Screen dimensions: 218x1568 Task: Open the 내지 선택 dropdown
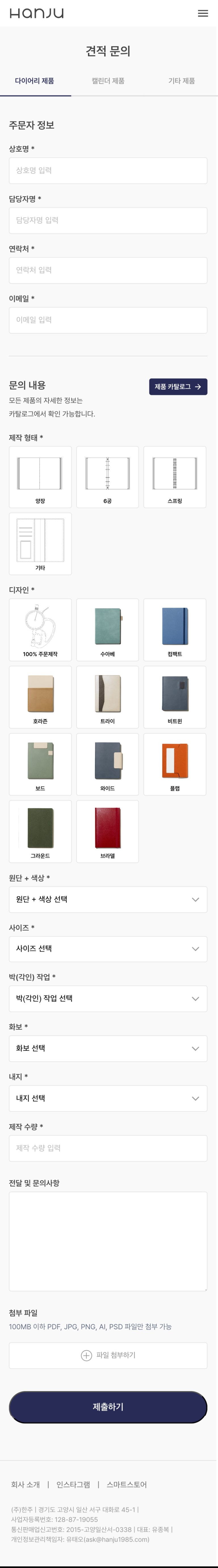coord(108,1098)
